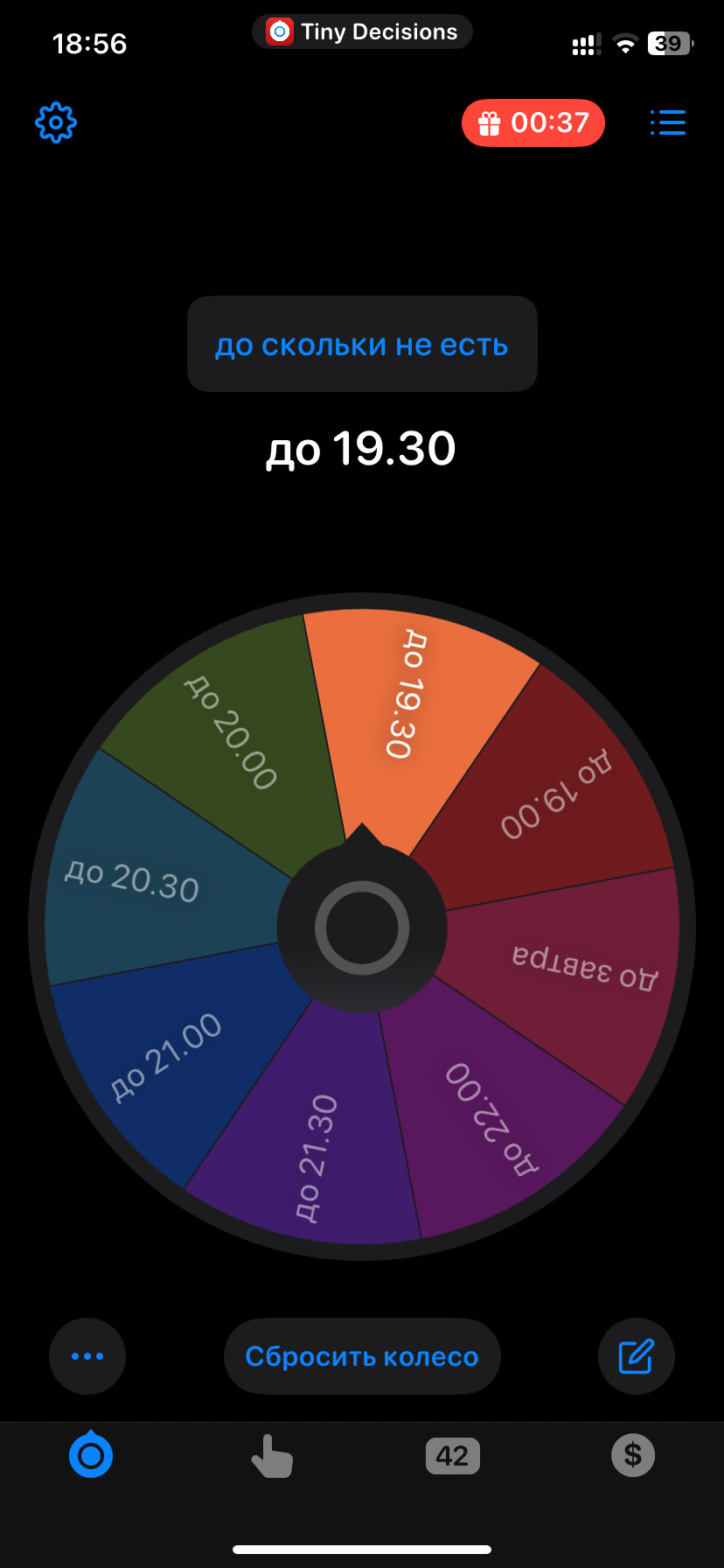The height and width of the screenshot is (1568, 724).
Task: Tap Сбросить колесо button
Action: click(362, 1356)
